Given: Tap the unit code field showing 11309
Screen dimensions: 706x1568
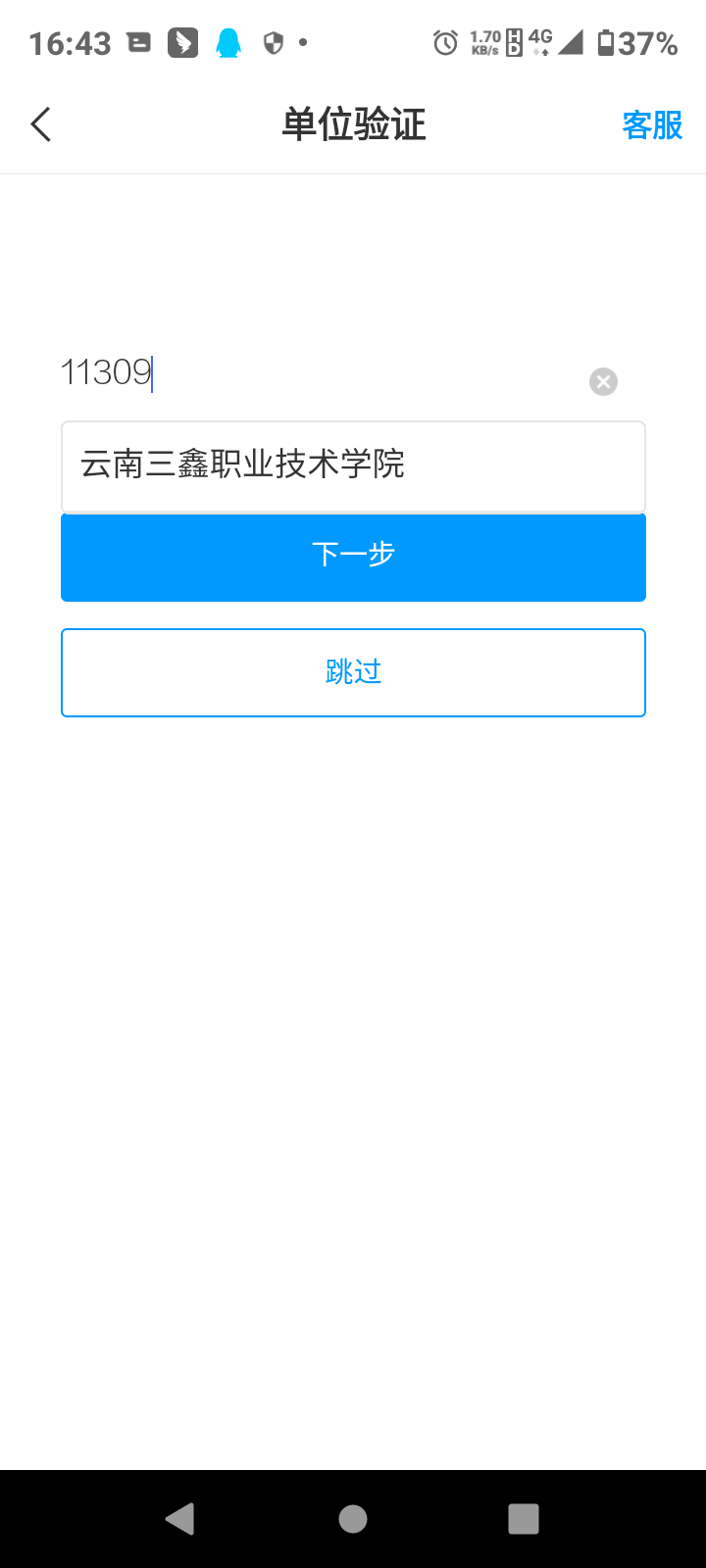Looking at the screenshot, I should coord(314,373).
